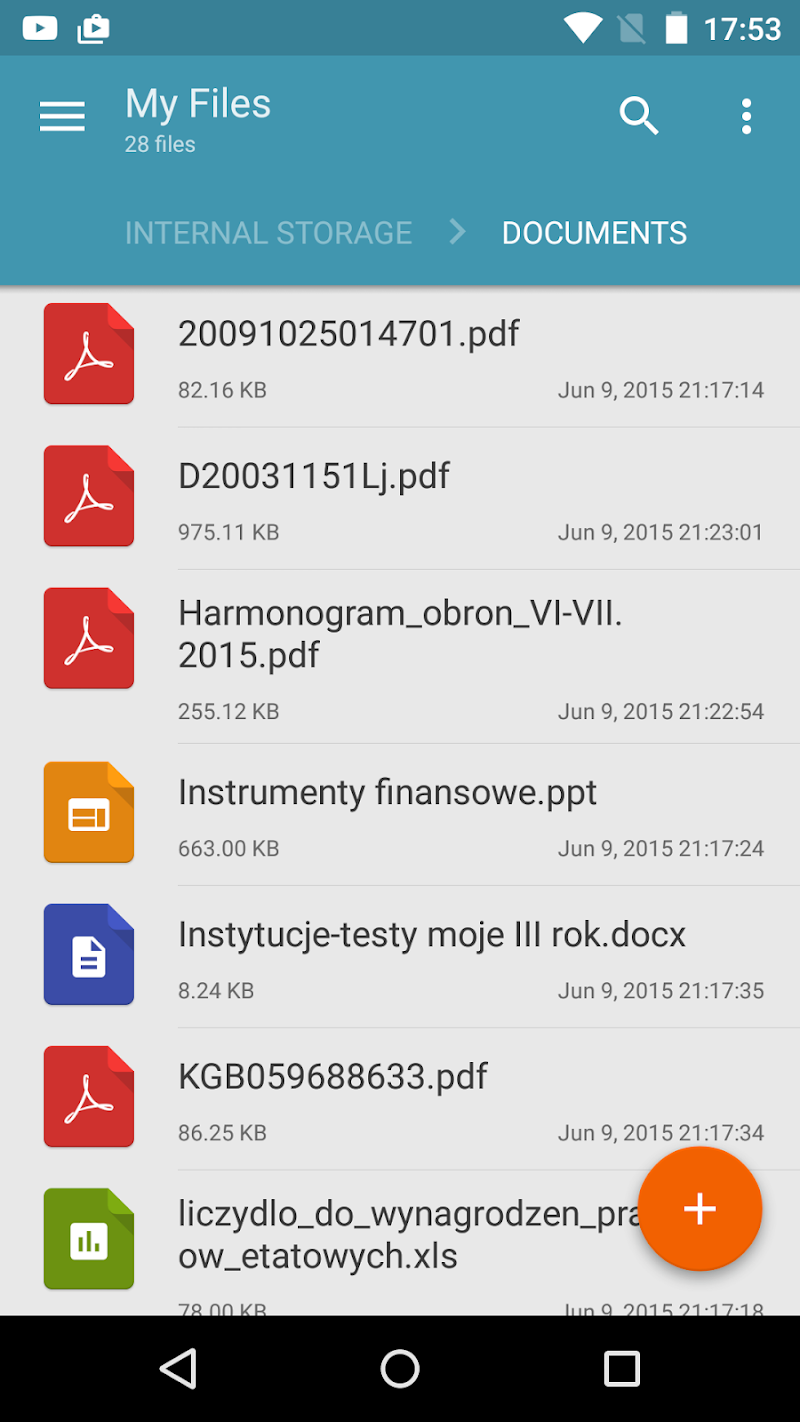The height and width of the screenshot is (1422, 800).
Task: Open Instytucje-testy moje III rok.docx
Action: click(x=432, y=935)
